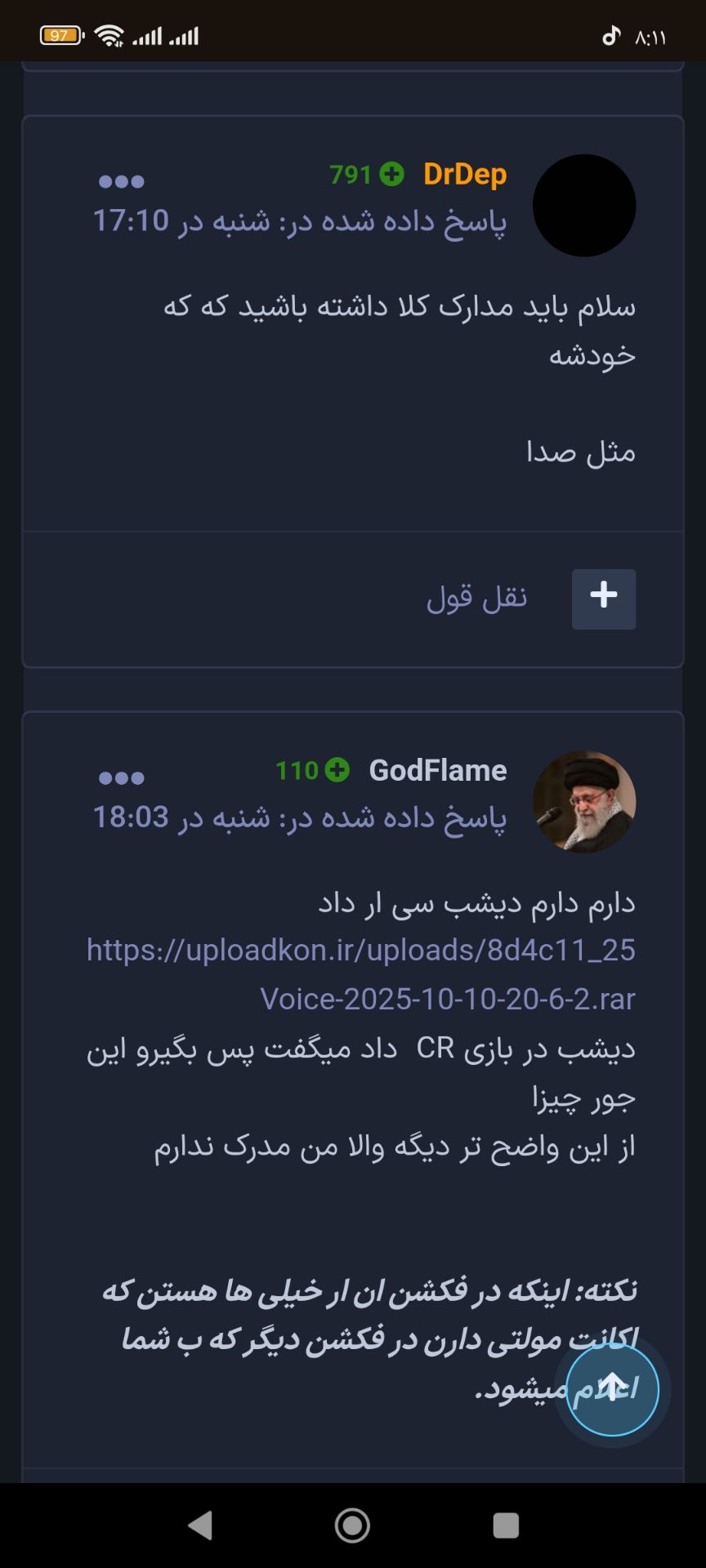Return to the home screen
Viewport: 706px width, 1568px height.
coord(352,1525)
